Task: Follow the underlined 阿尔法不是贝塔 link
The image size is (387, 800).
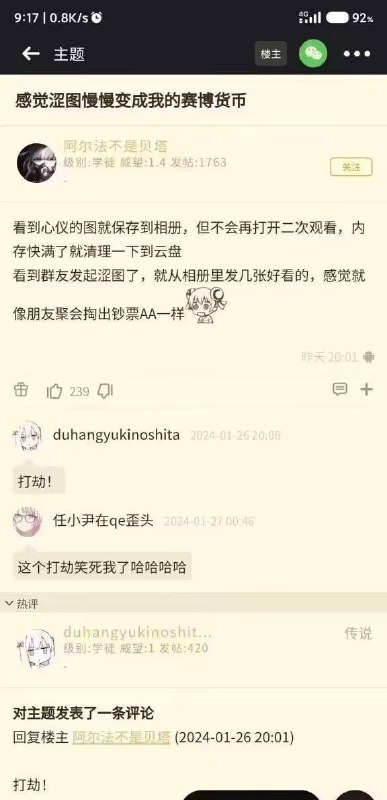Action: click(x=121, y=738)
